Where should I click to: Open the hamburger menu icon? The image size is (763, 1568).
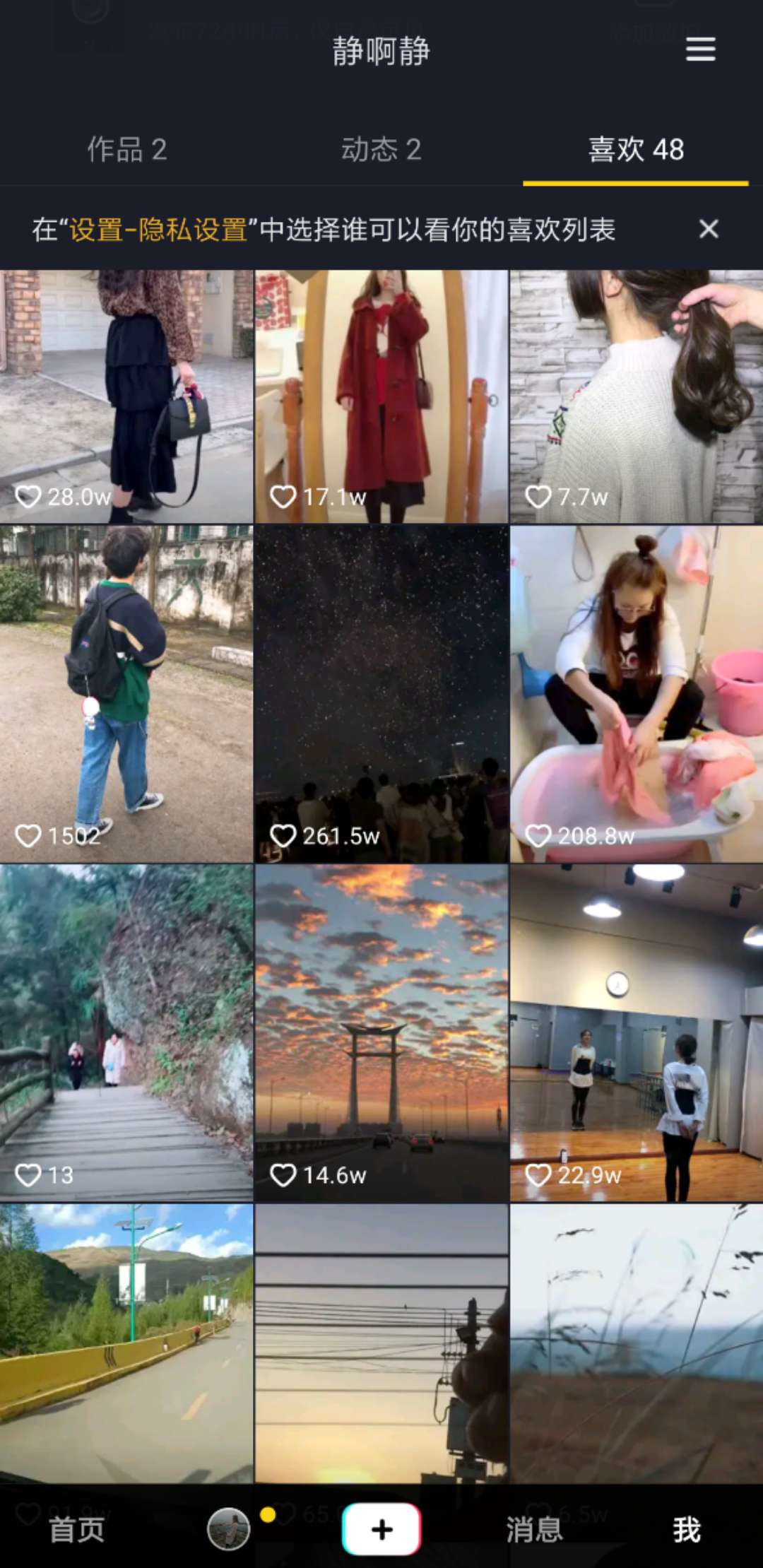(x=700, y=49)
